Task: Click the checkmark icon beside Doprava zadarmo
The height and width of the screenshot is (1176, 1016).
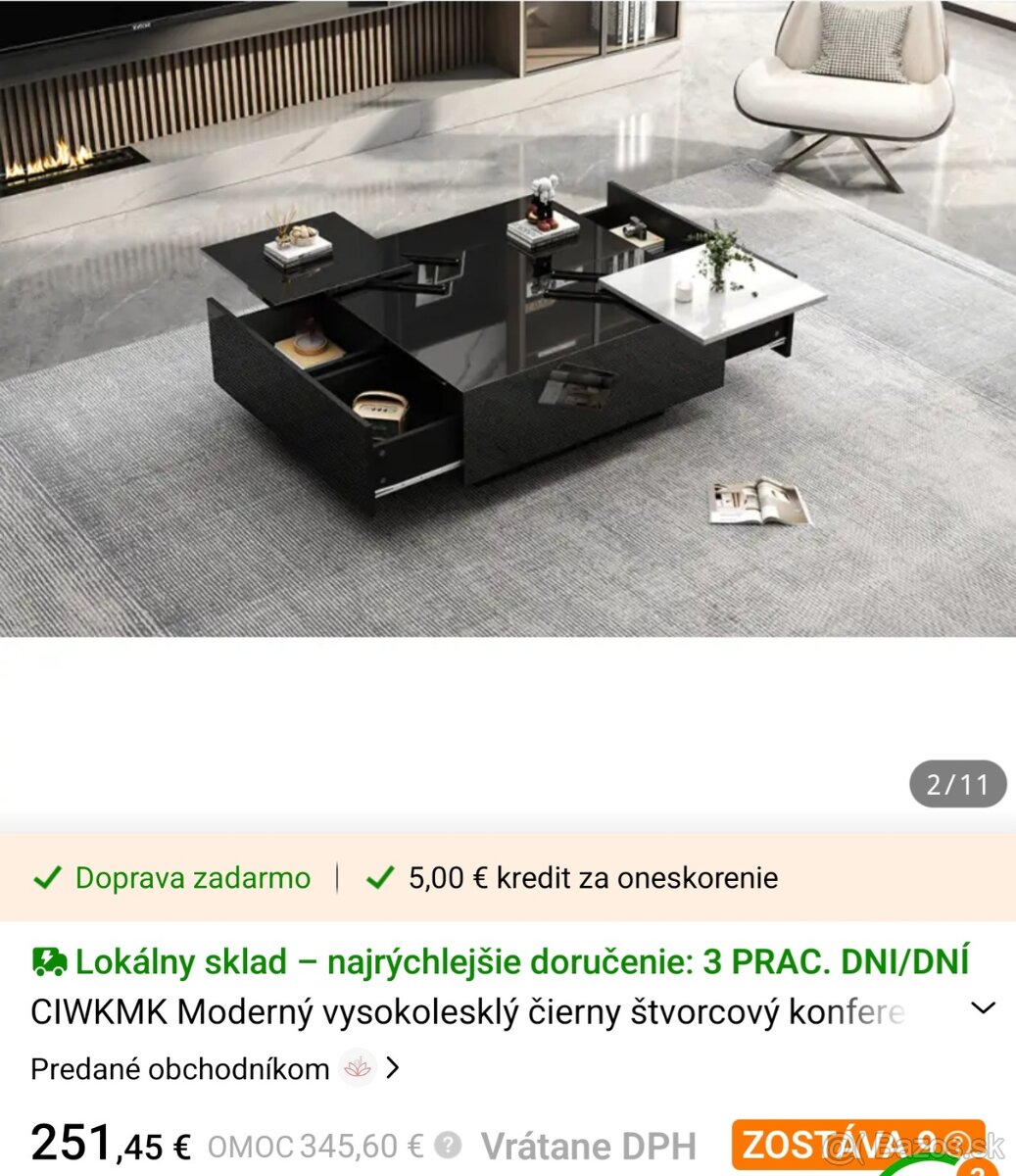Action: [45, 878]
